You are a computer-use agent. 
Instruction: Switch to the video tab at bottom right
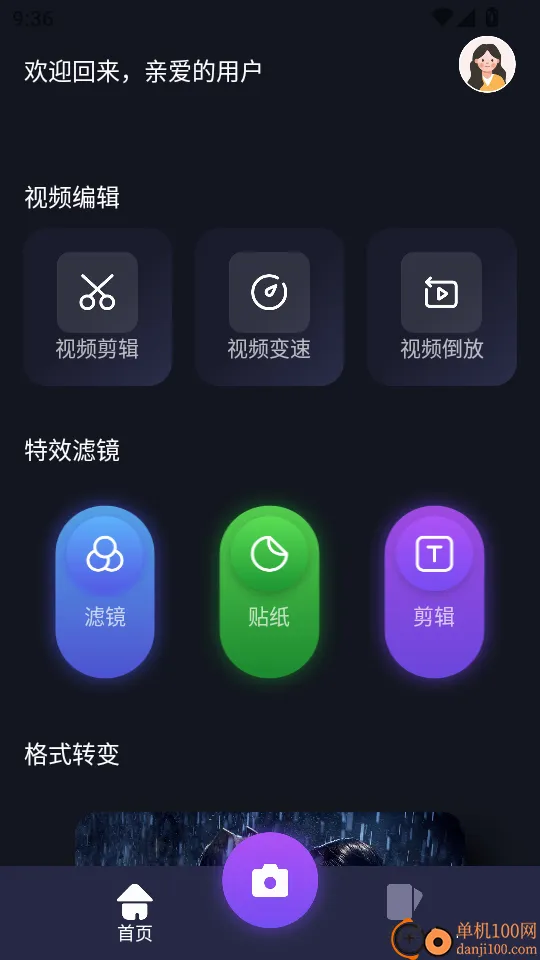pyautogui.click(x=404, y=901)
